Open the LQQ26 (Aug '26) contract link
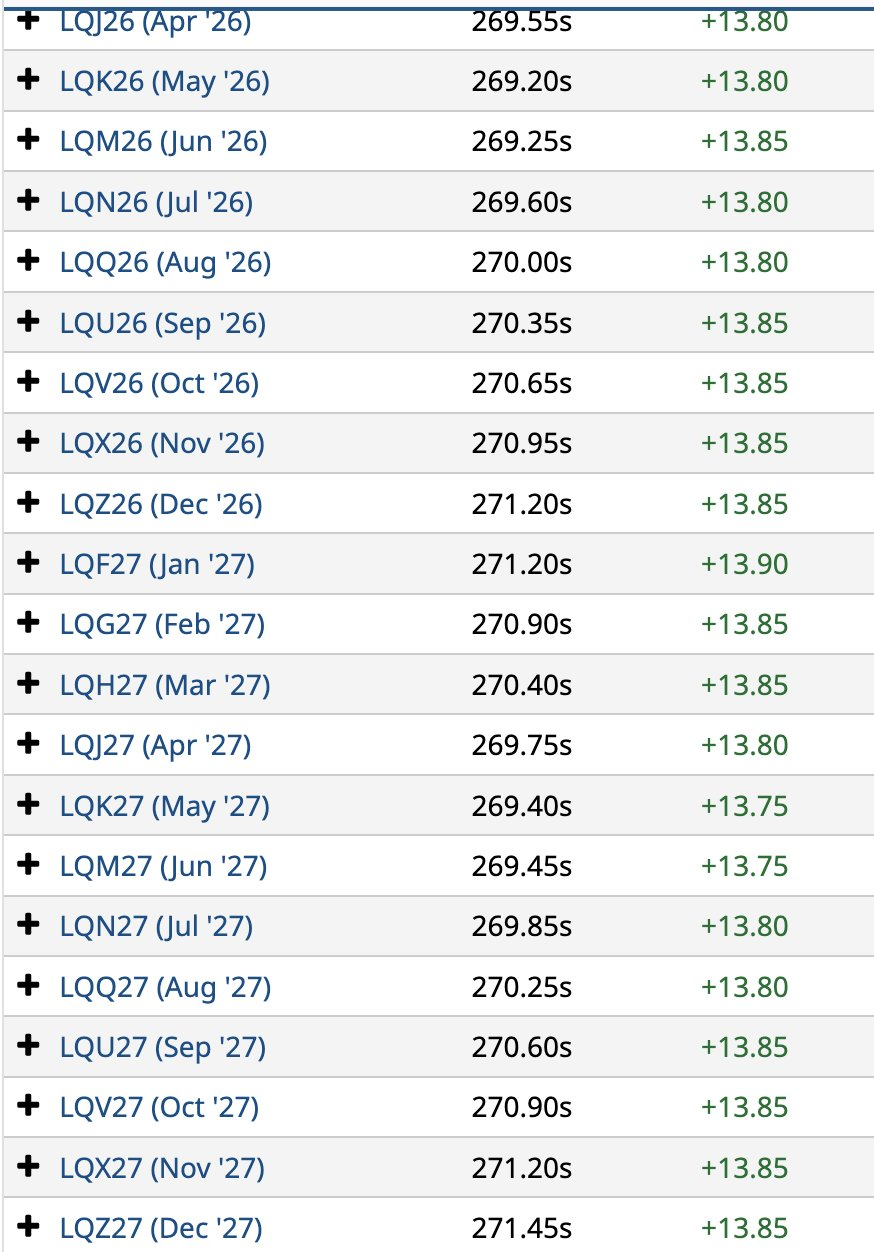Image resolution: width=874 pixels, height=1252 pixels. click(165, 263)
